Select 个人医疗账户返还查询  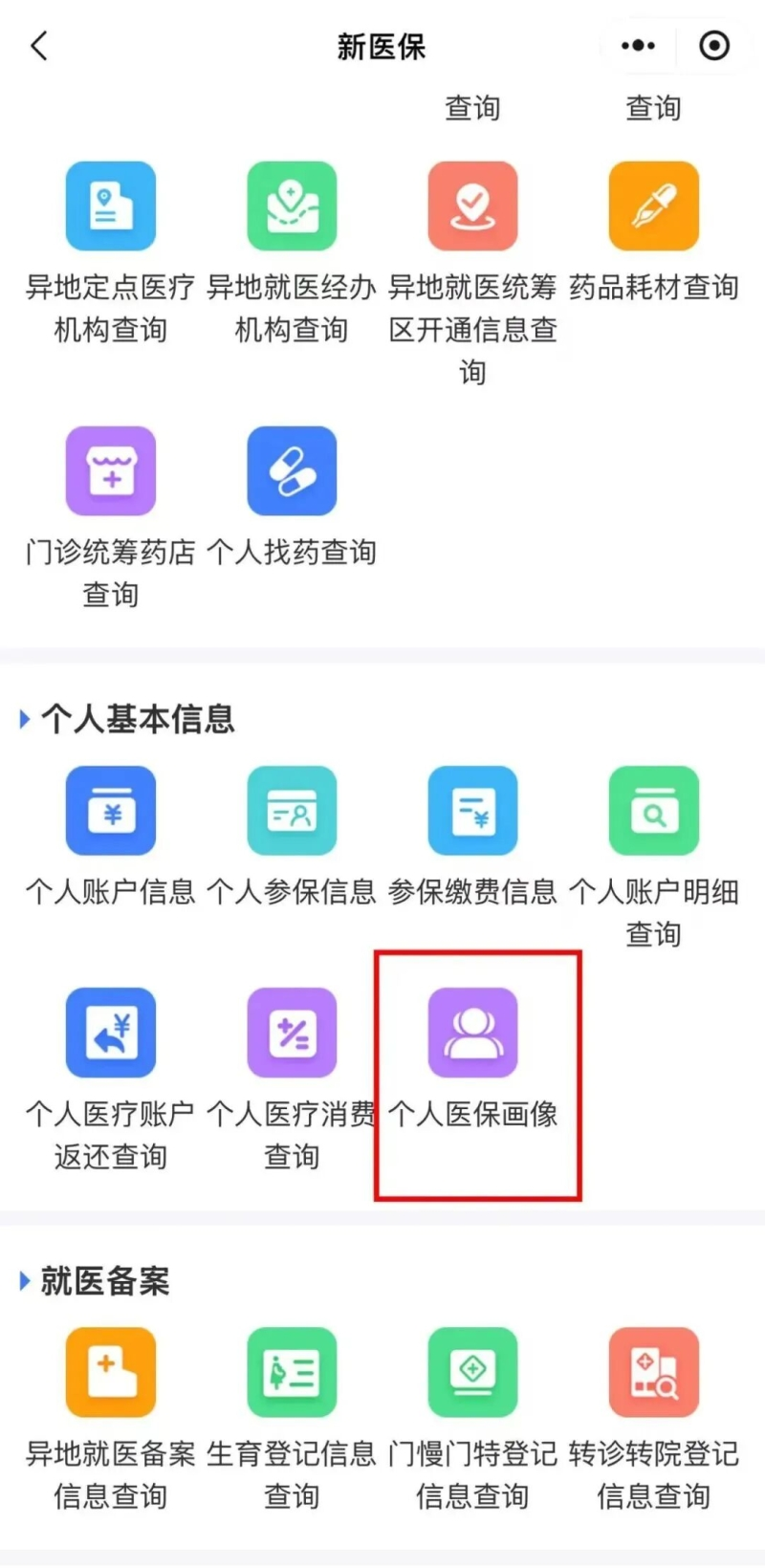(111, 1033)
